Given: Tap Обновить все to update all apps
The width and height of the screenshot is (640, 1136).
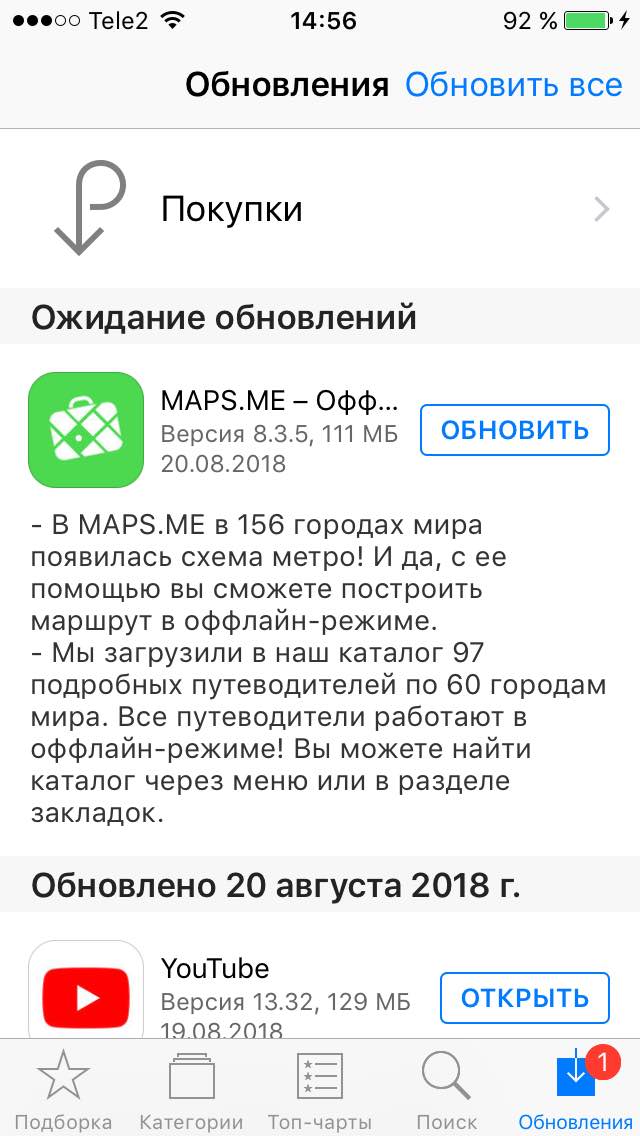Looking at the screenshot, I should click(x=513, y=85).
